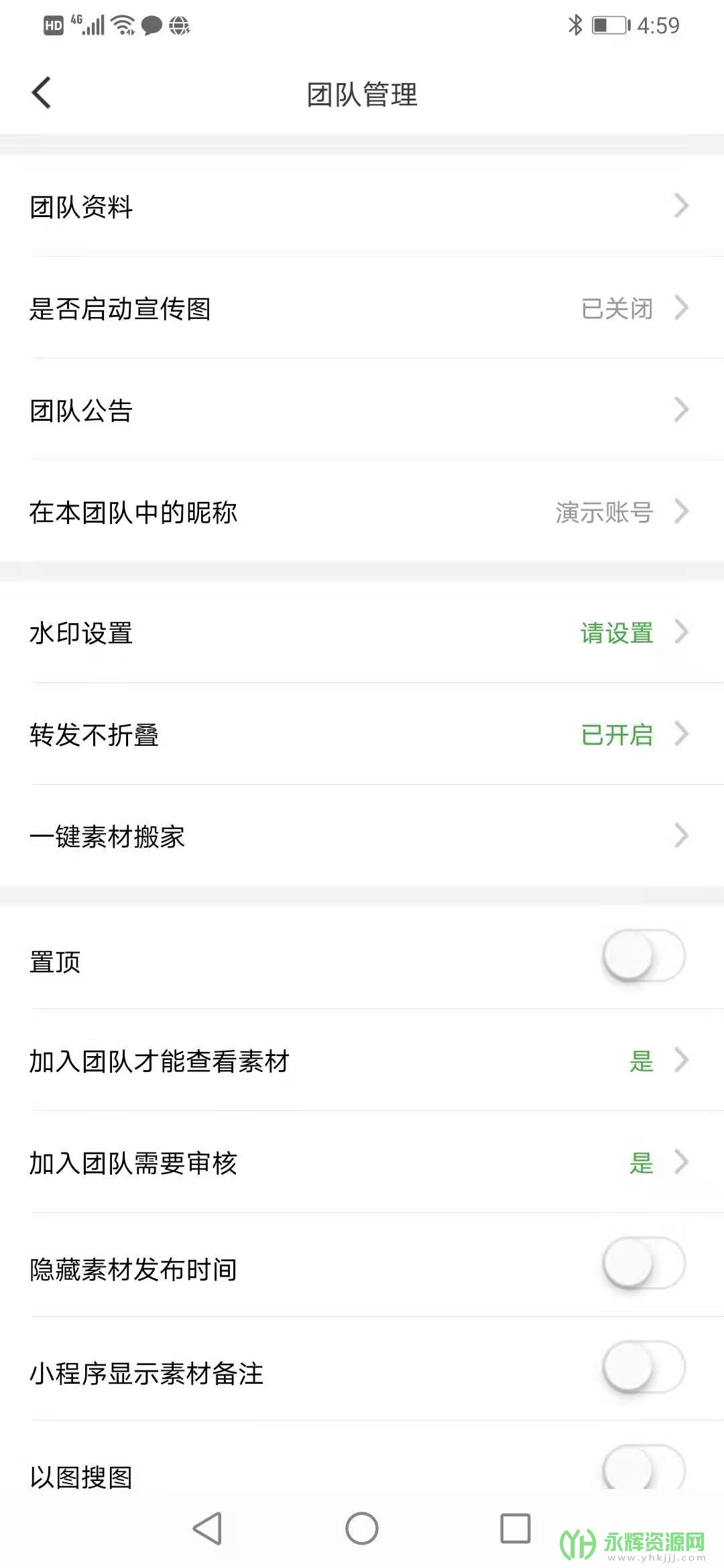Viewport: 724px width, 1568px height.
Task: Open 团队资料 settings
Action: click(362, 206)
